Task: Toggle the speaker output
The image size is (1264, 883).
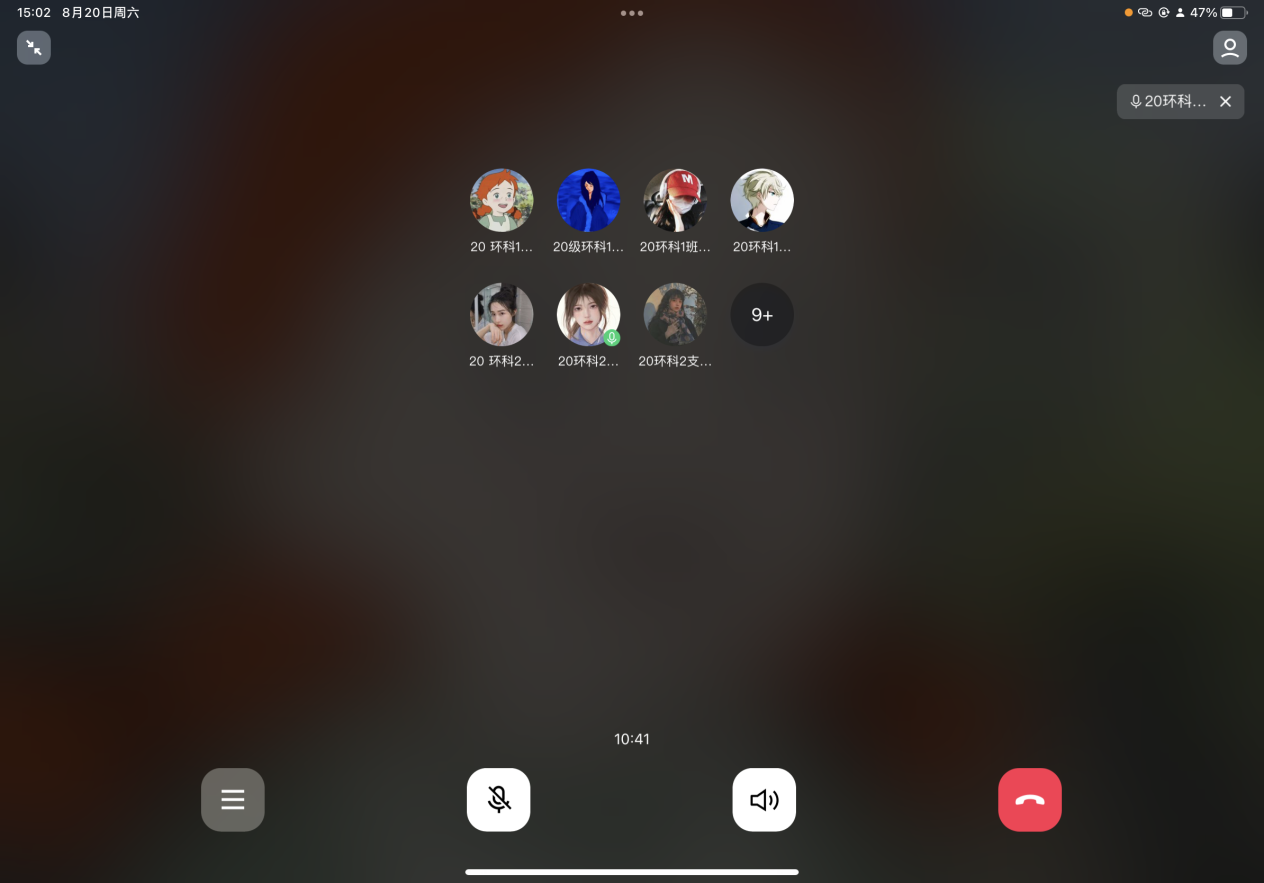Action: pos(764,800)
